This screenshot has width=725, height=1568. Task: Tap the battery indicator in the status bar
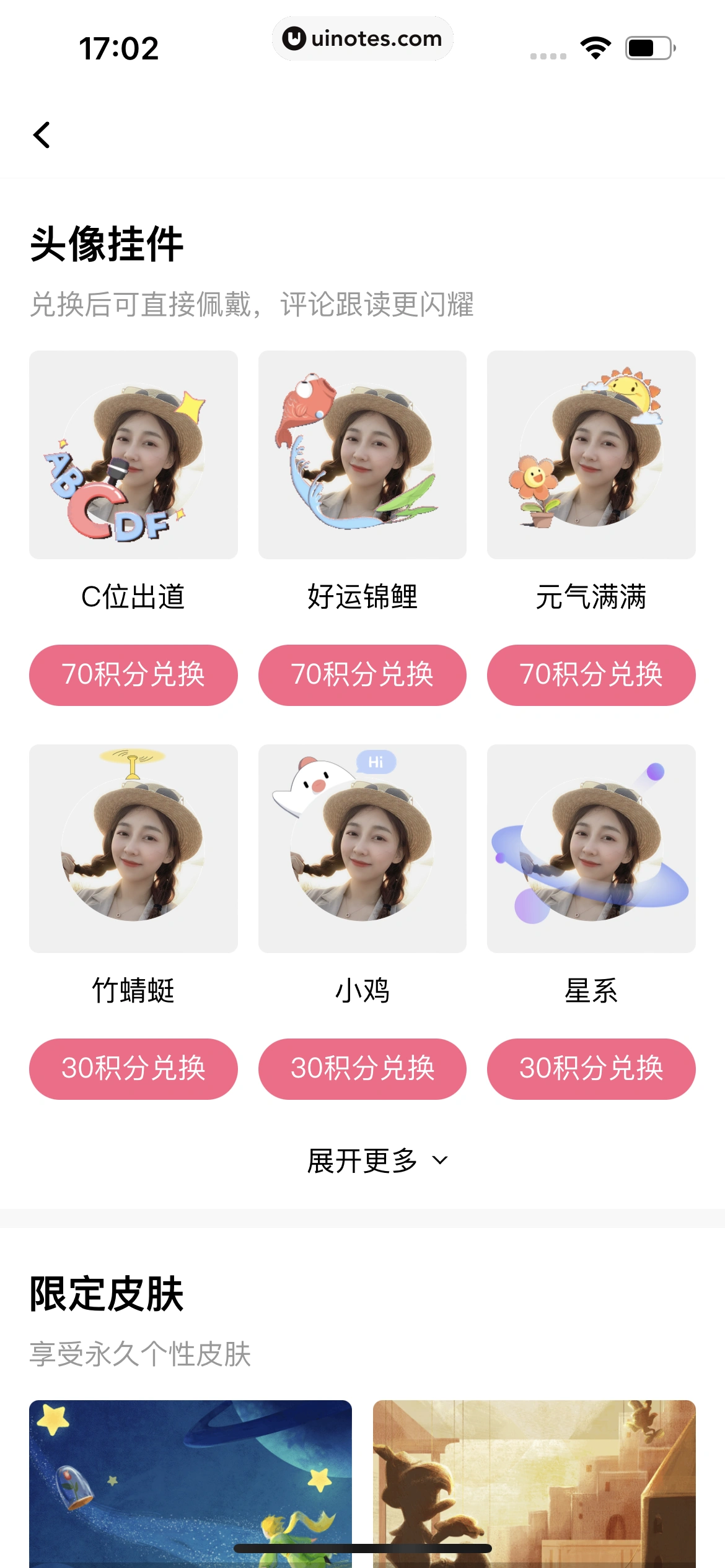tap(649, 46)
